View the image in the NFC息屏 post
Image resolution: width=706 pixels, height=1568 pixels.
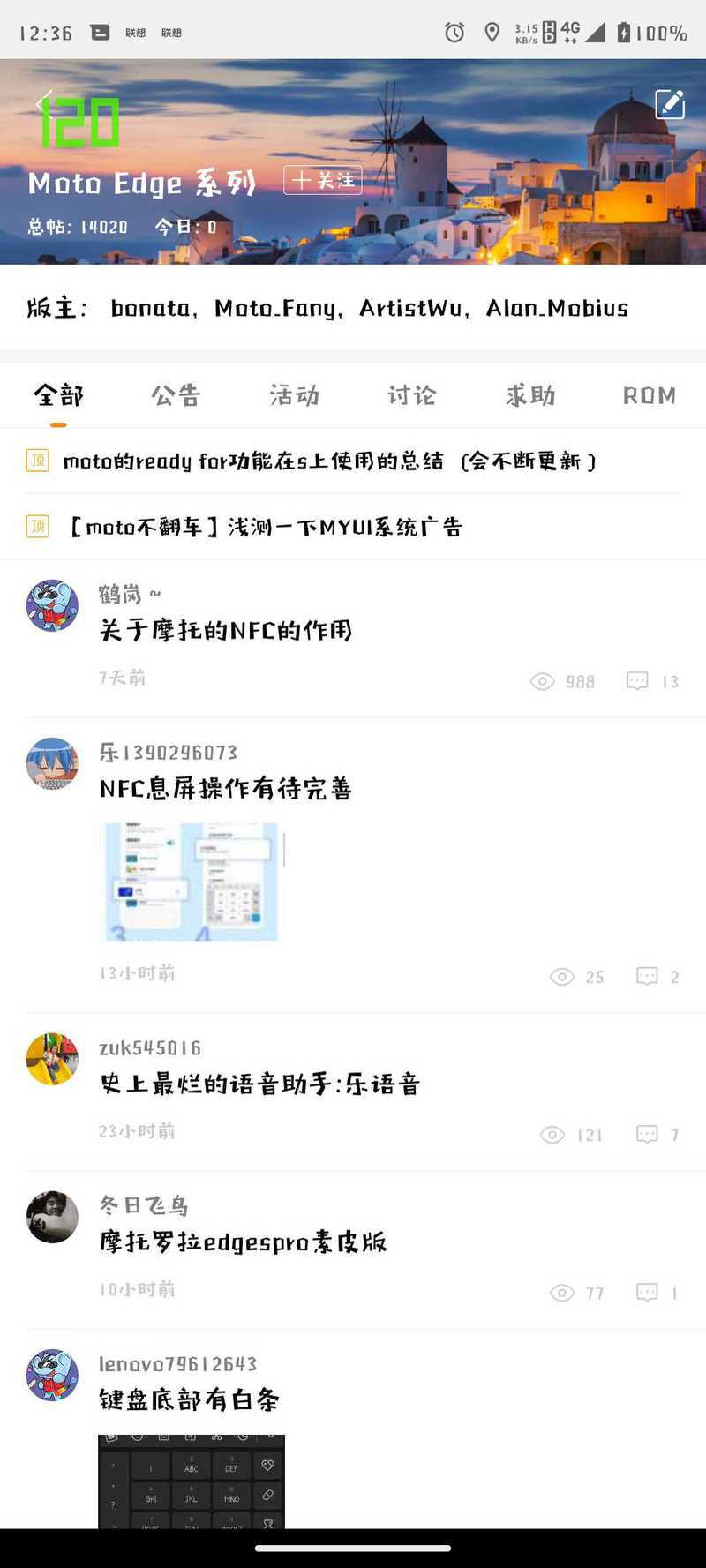click(x=192, y=882)
